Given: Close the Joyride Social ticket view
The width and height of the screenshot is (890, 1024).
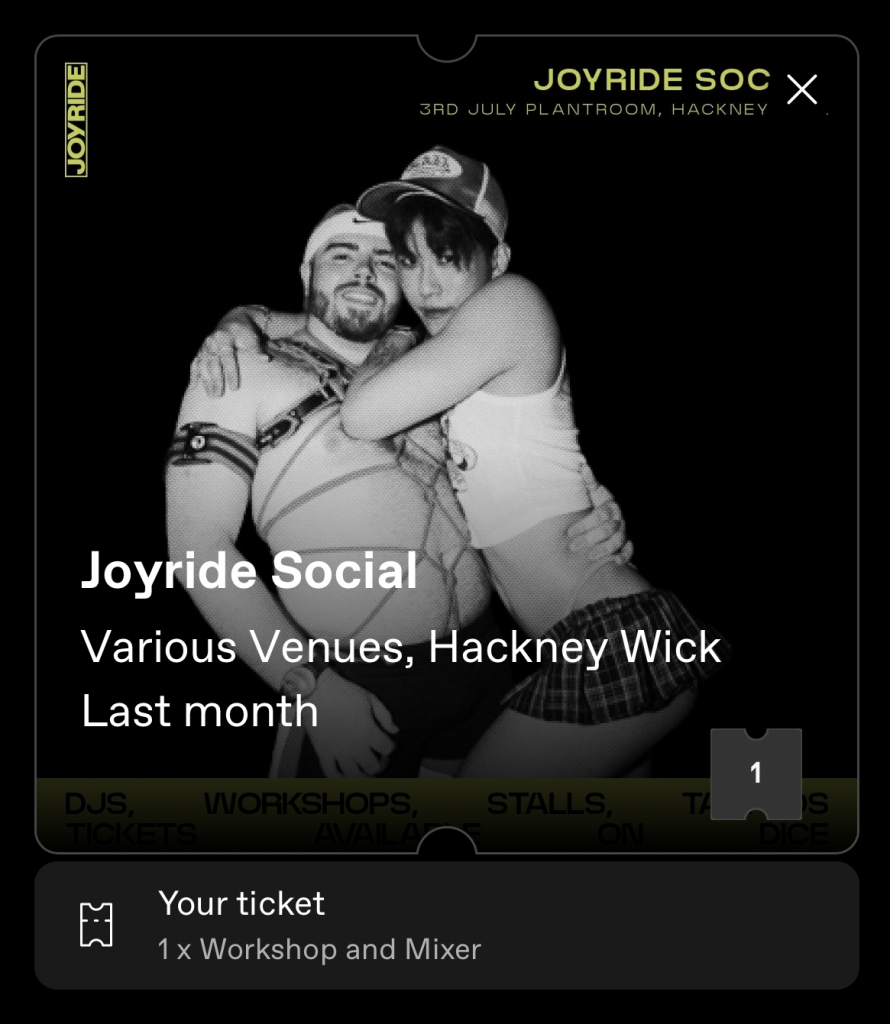Looking at the screenshot, I should (802, 90).
